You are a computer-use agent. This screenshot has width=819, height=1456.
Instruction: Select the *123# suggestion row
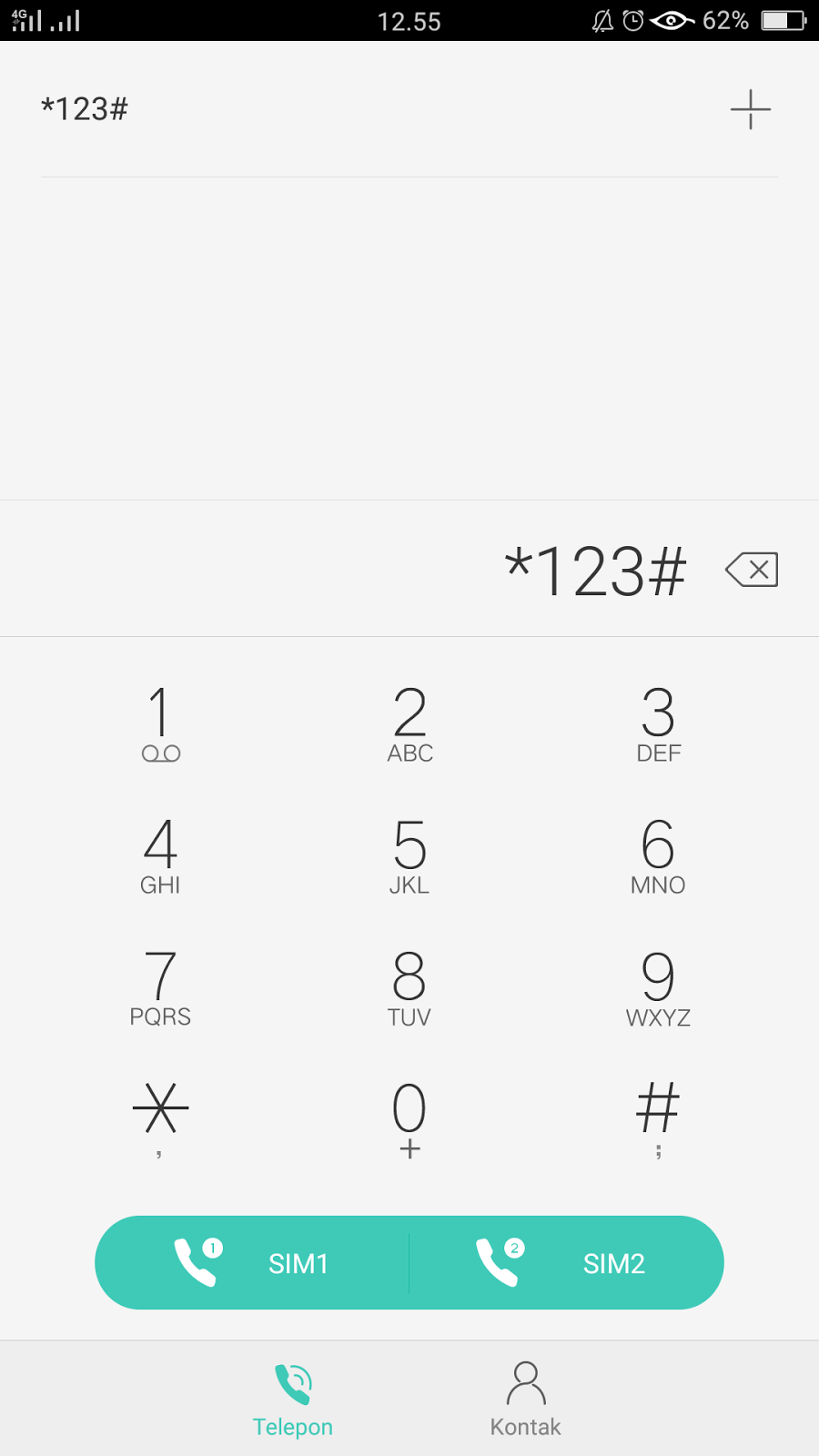409,109
